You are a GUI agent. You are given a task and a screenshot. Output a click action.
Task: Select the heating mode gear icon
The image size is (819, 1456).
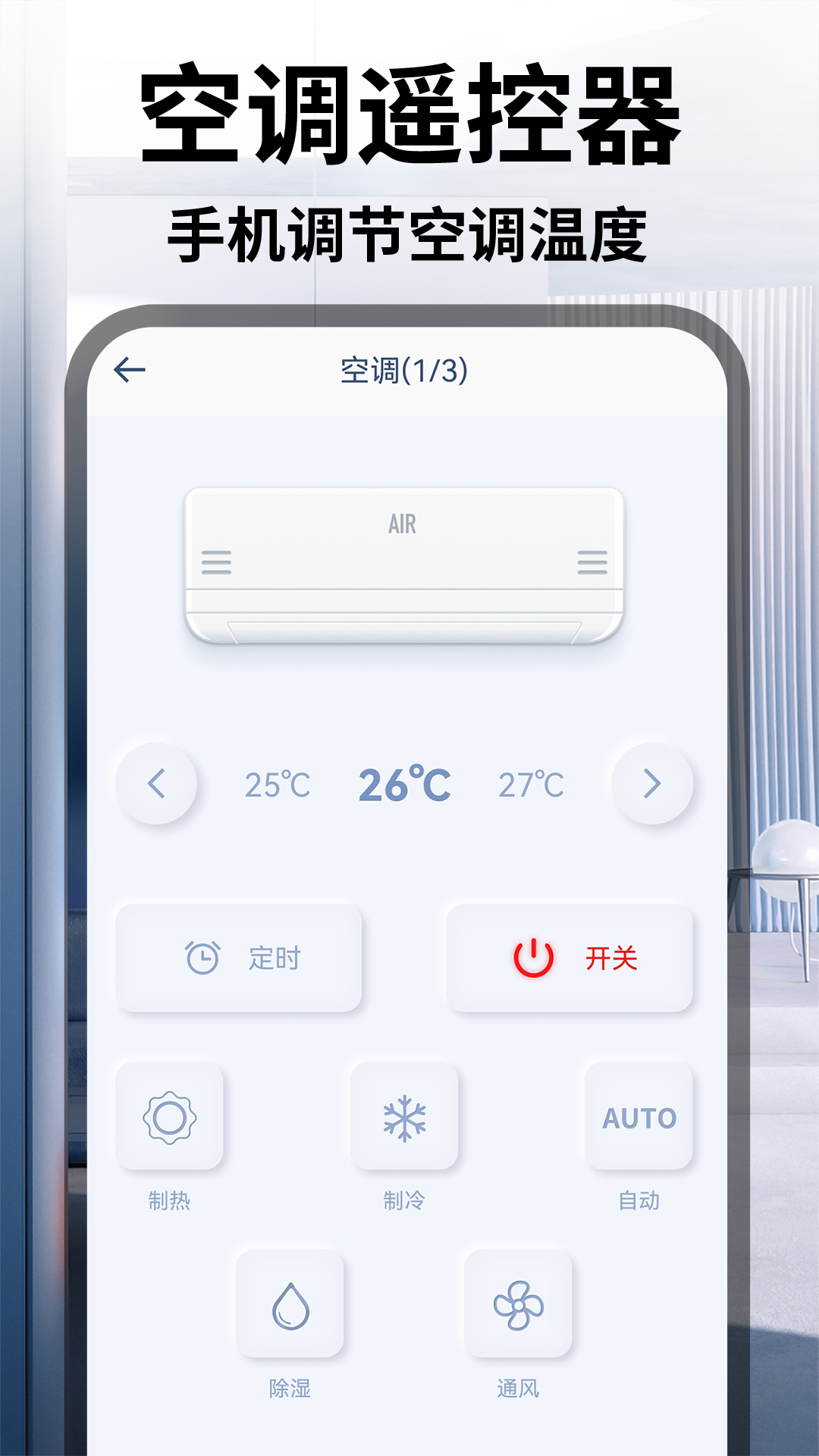point(168,1116)
